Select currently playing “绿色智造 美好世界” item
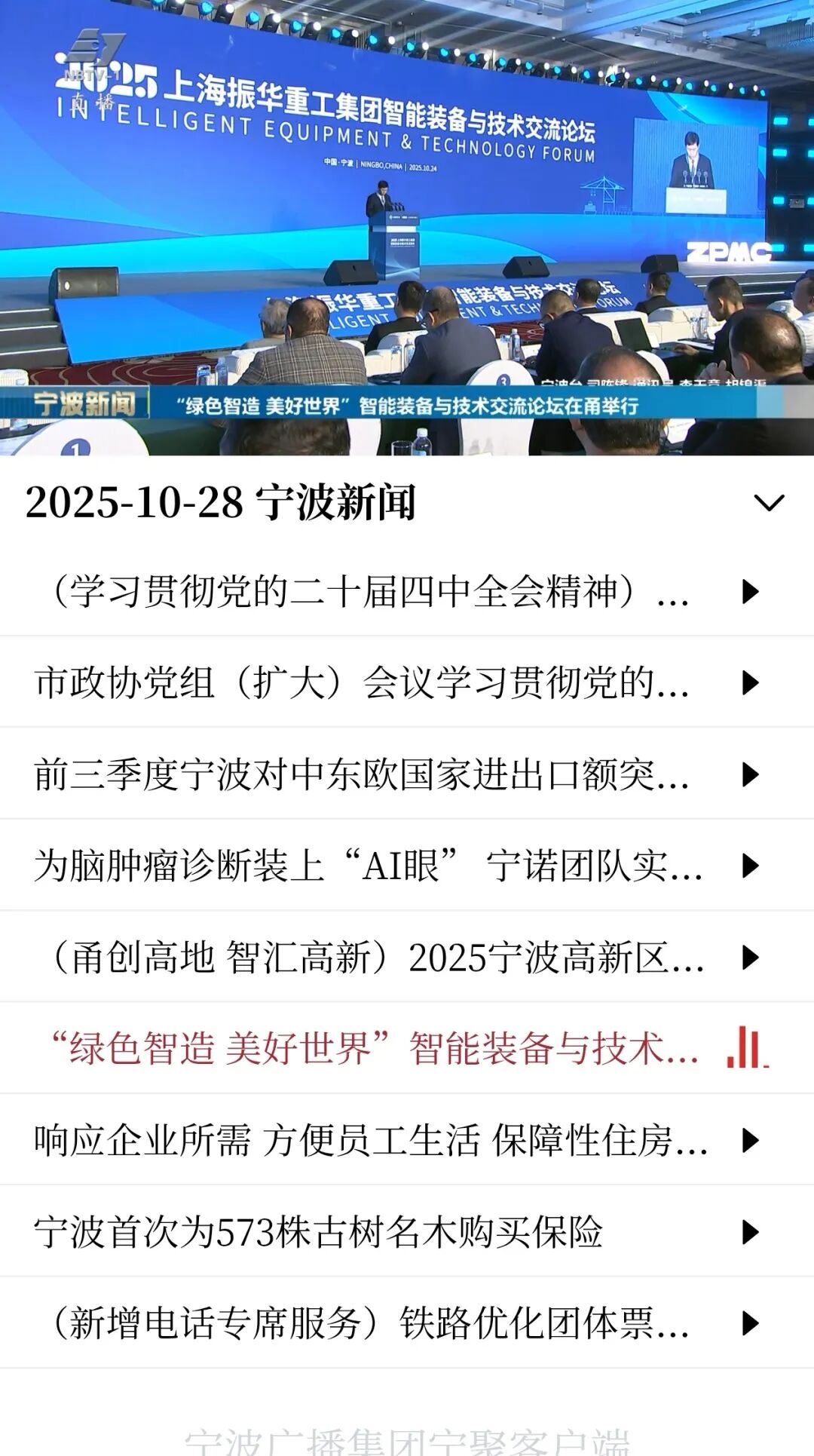The height and width of the screenshot is (1456, 814). click(375, 1049)
